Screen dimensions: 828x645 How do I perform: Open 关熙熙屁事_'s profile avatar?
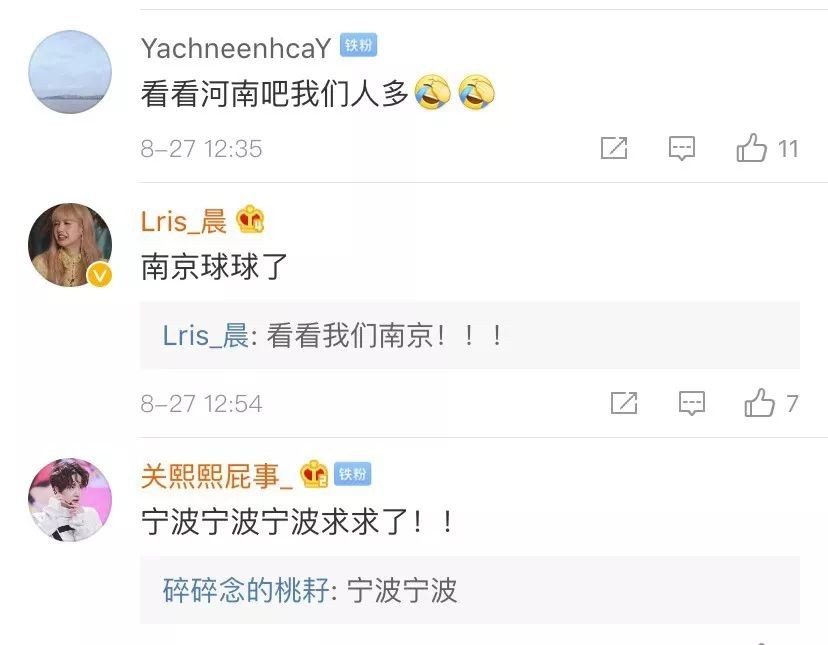(x=69, y=500)
